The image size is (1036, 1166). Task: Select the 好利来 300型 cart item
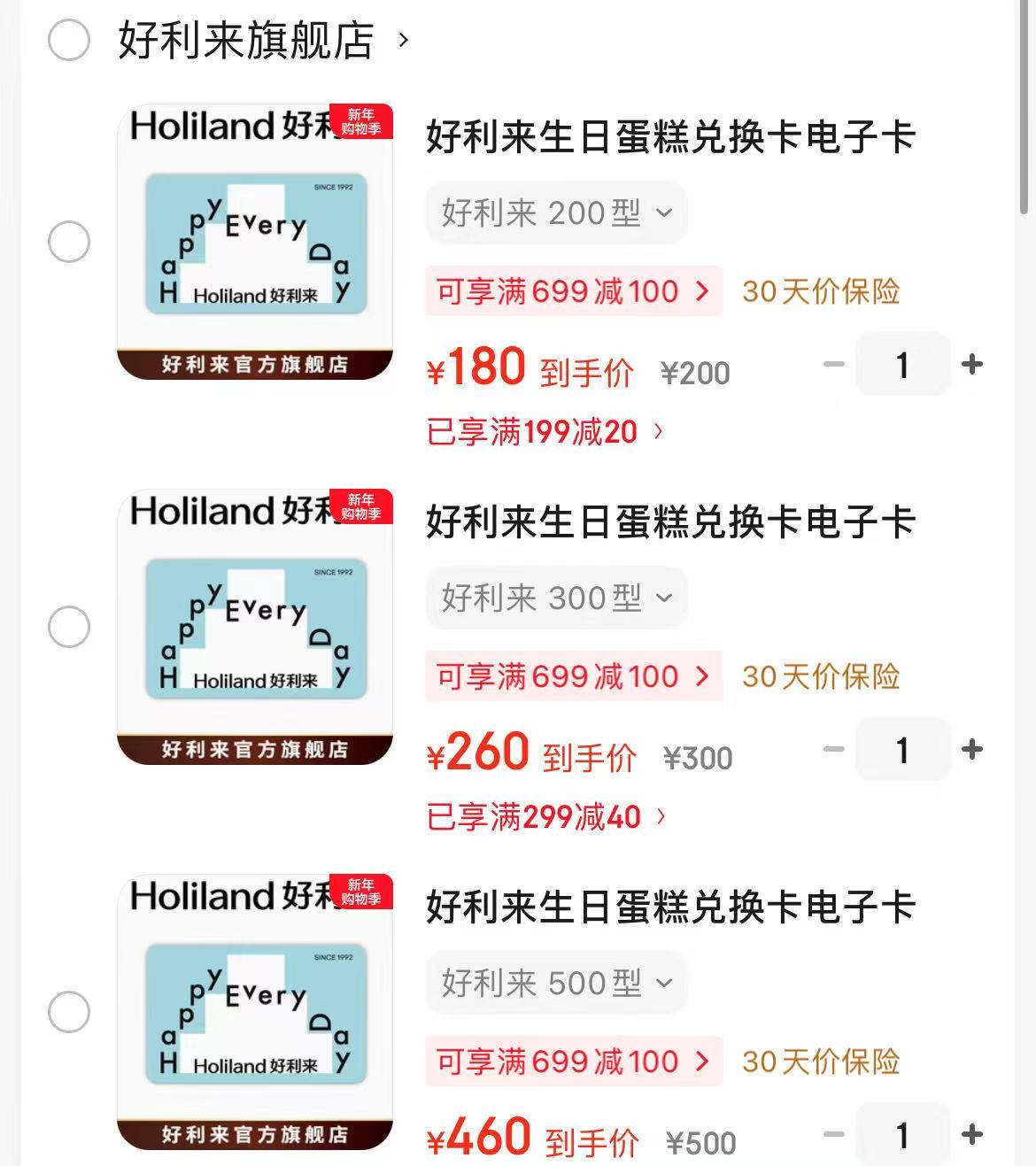tap(69, 627)
